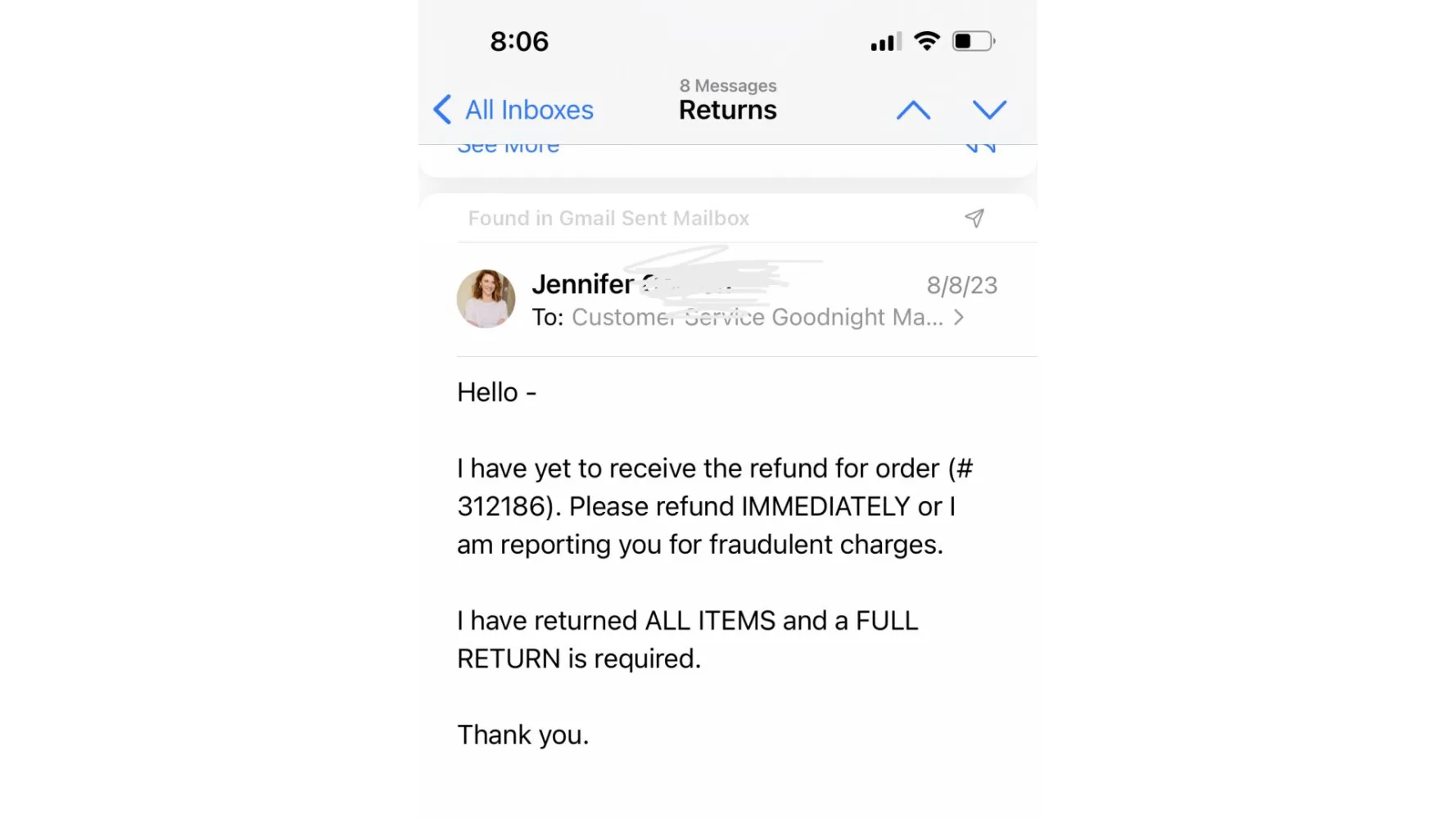Go back to All Inboxes
The image size is (1456, 819).
pos(514,110)
